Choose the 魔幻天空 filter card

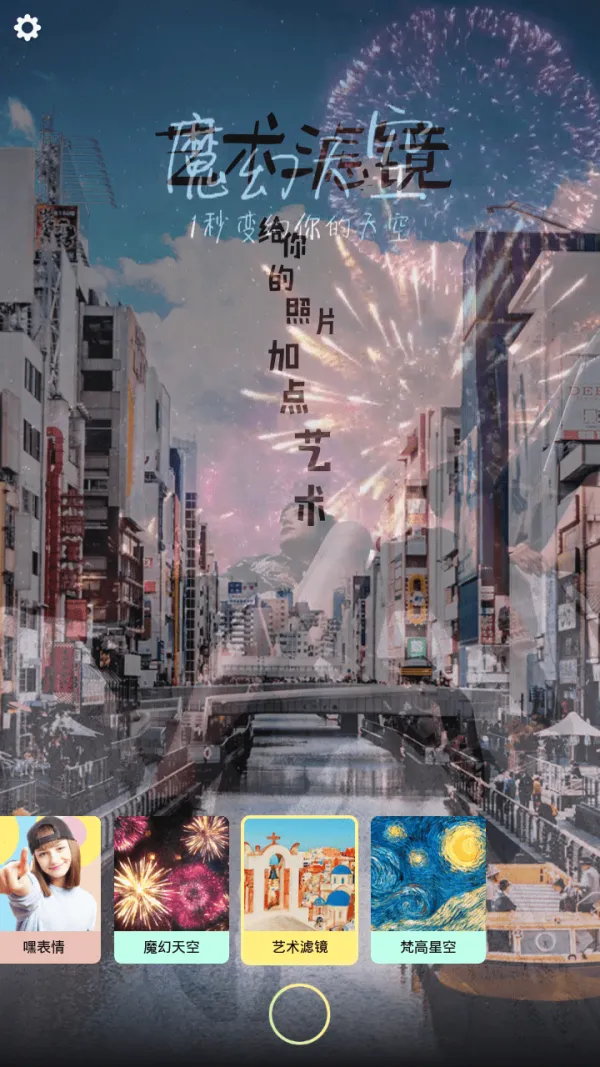tap(171, 889)
